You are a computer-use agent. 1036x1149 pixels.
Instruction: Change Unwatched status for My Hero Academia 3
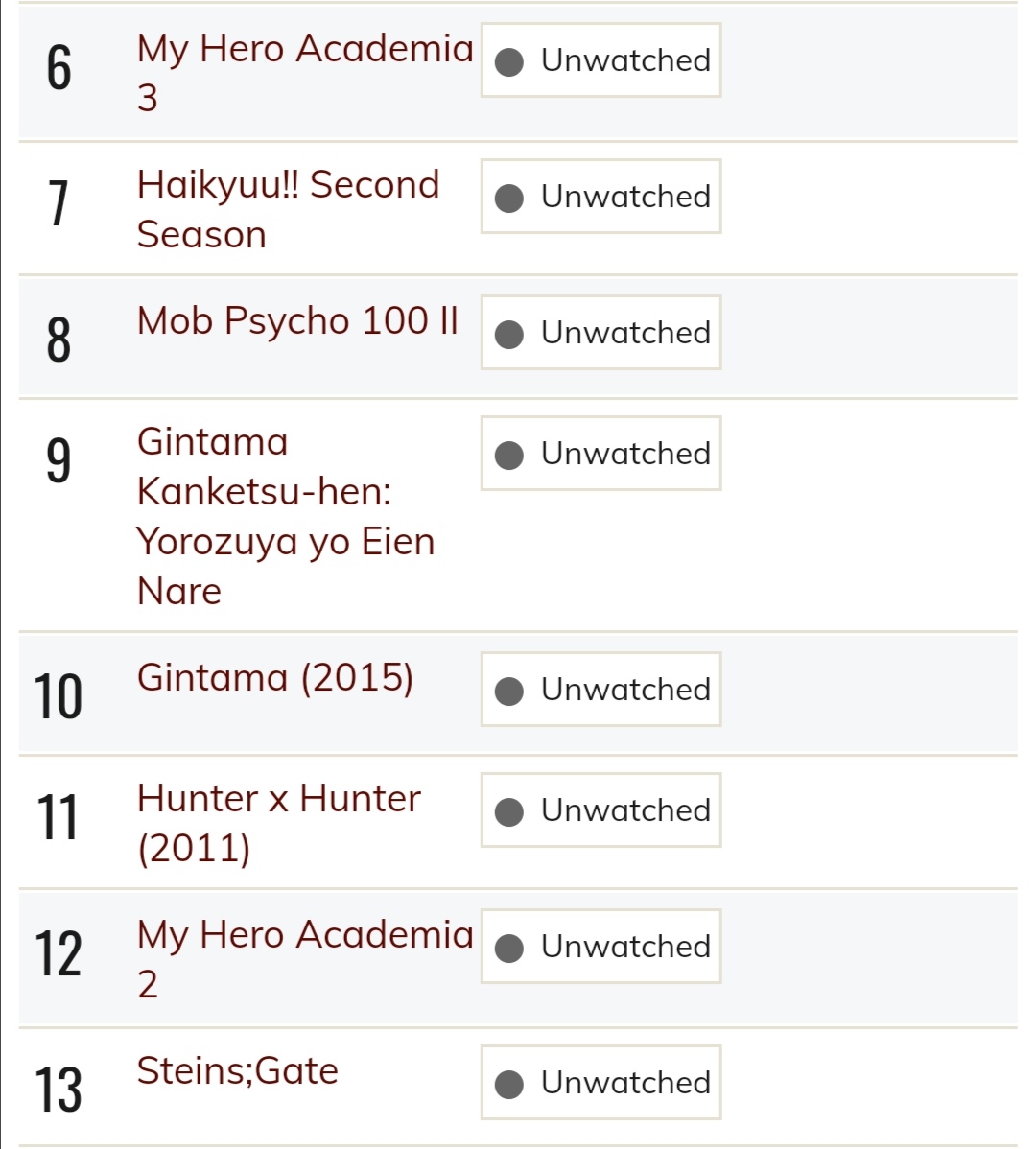[601, 60]
